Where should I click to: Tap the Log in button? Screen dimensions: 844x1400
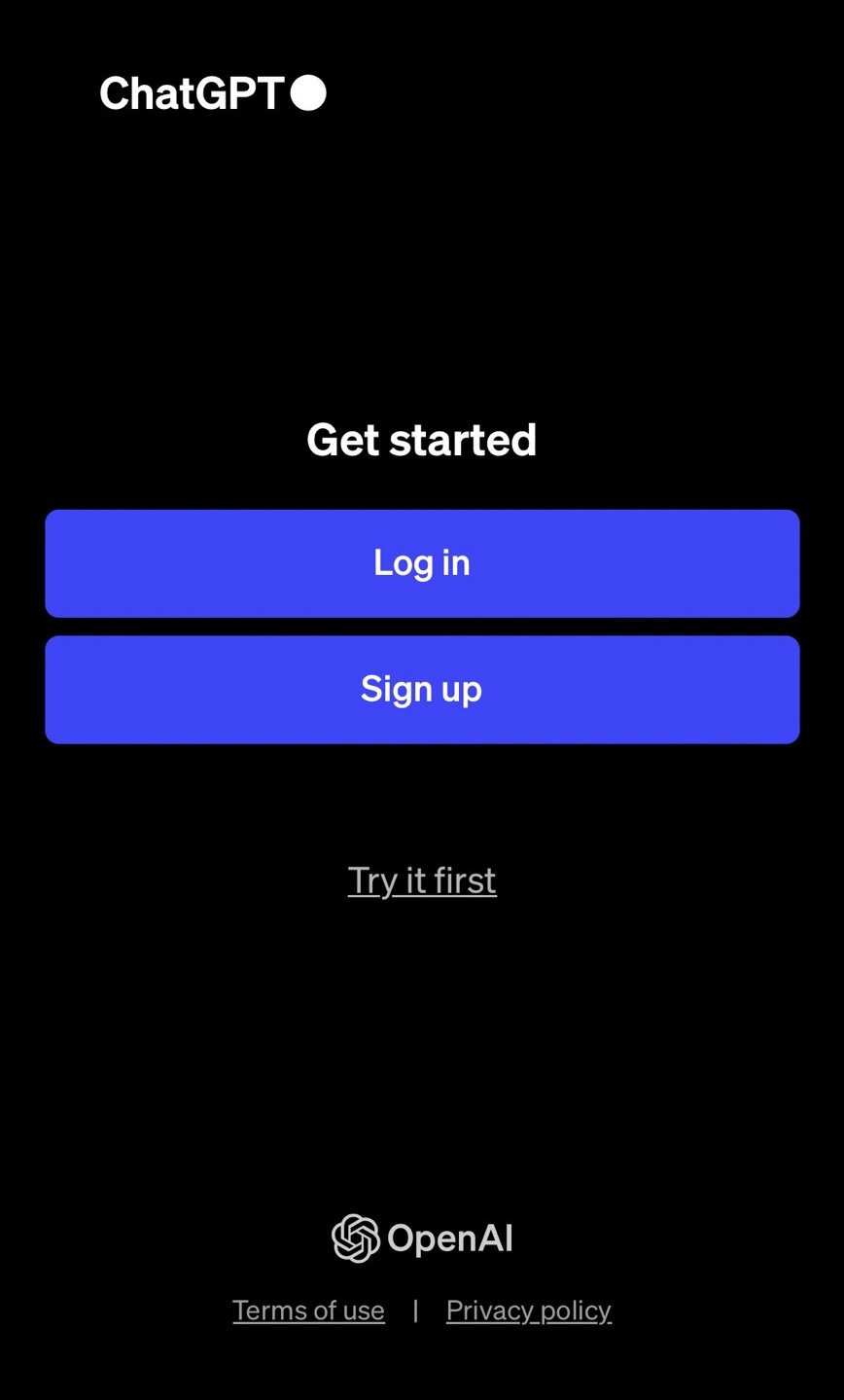(422, 563)
